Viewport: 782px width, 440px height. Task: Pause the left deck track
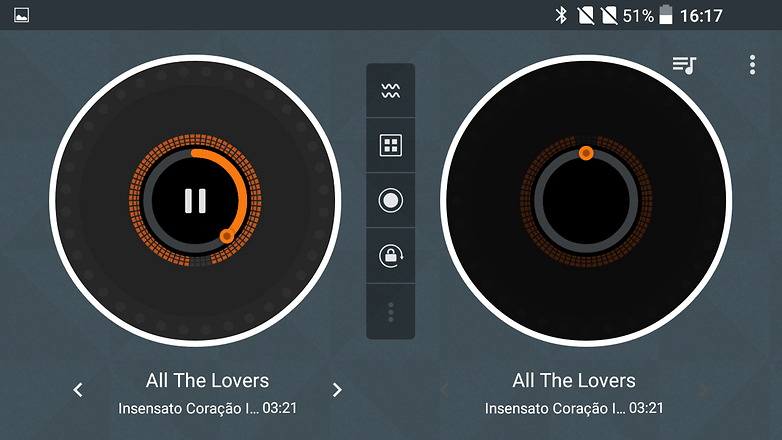[195, 200]
